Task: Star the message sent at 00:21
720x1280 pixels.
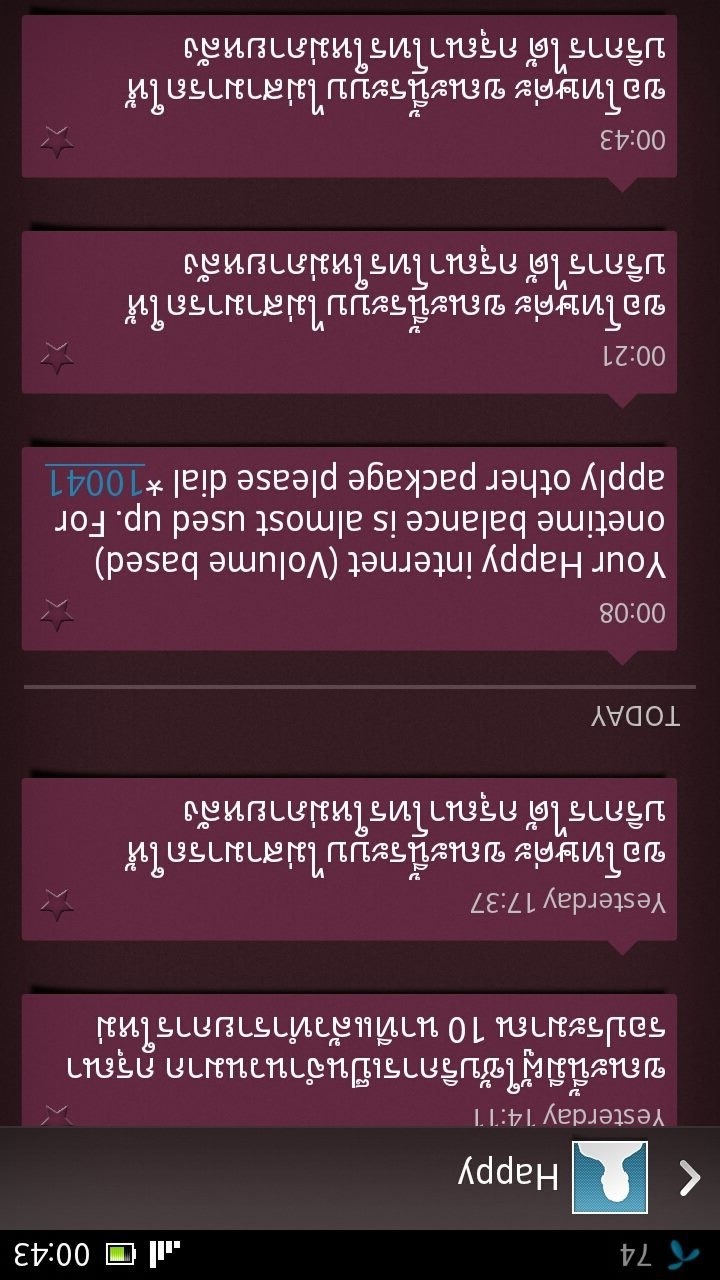Action: [57, 356]
